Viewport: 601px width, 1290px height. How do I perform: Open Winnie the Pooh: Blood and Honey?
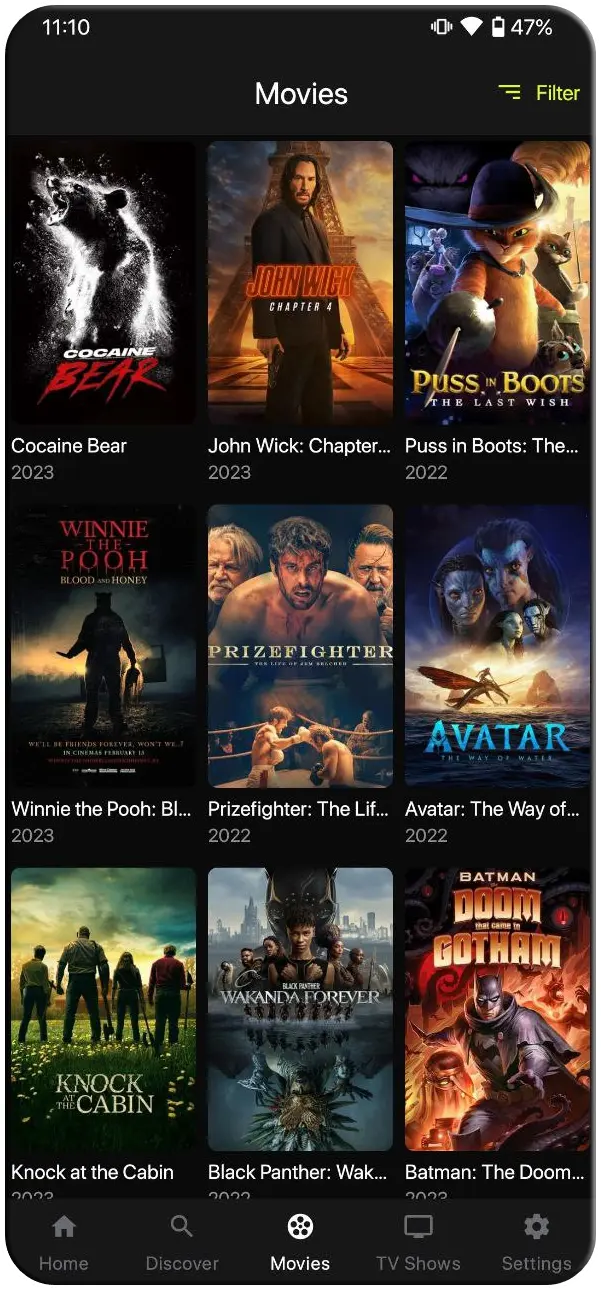pyautogui.click(x=103, y=646)
